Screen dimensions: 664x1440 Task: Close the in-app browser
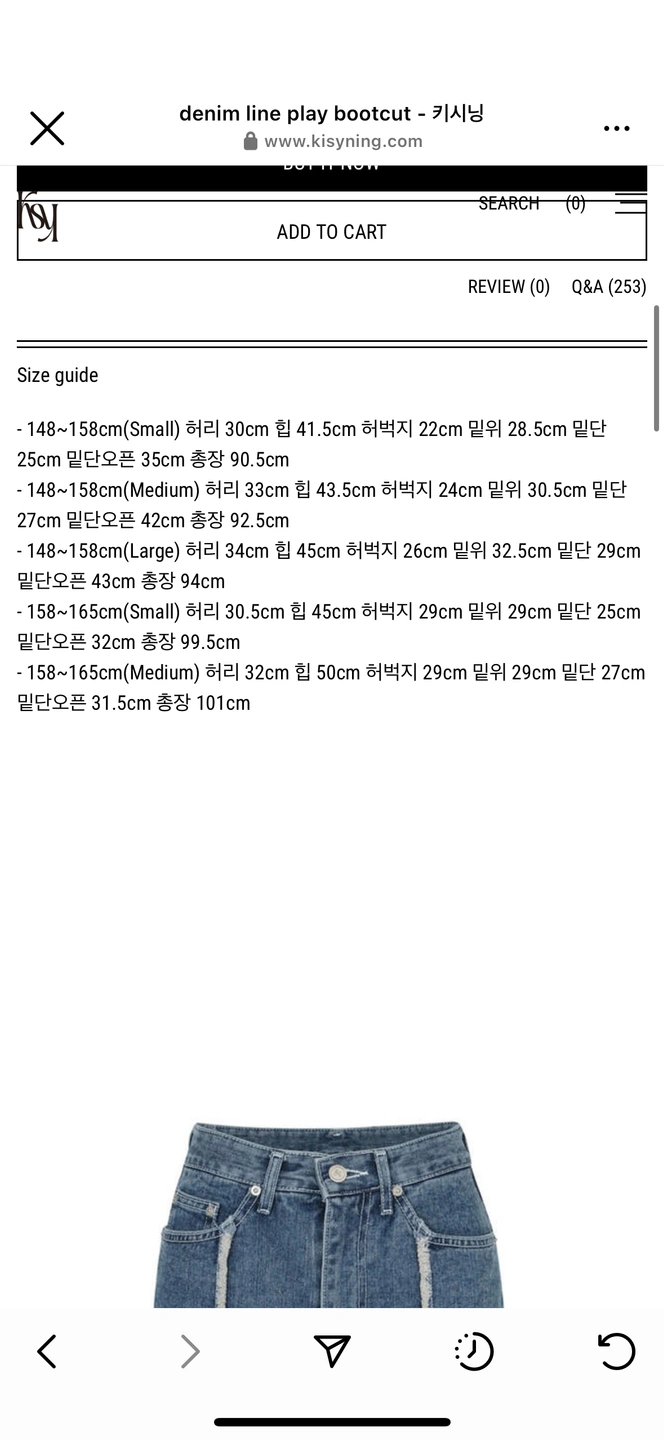click(47, 128)
